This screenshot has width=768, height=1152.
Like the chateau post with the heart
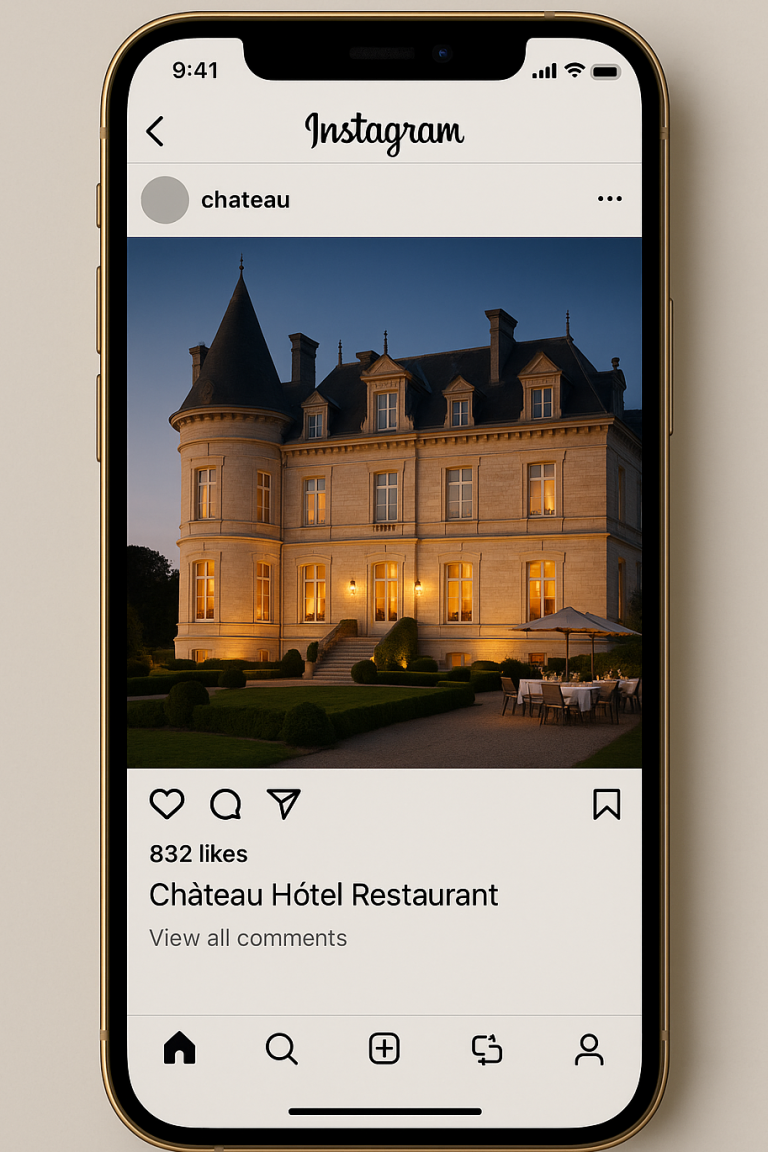coord(167,804)
